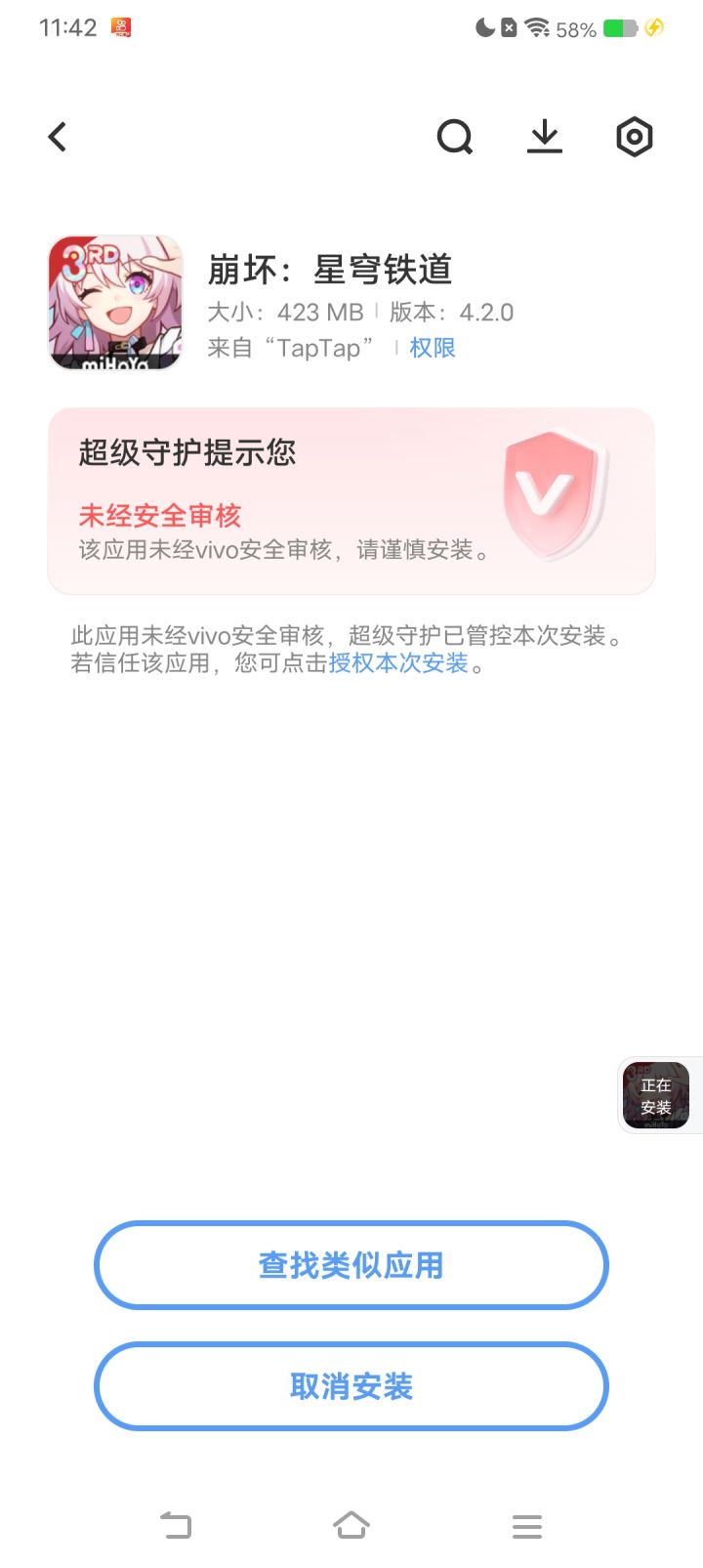
Task: Go back using the arrow icon
Action: click(57, 137)
